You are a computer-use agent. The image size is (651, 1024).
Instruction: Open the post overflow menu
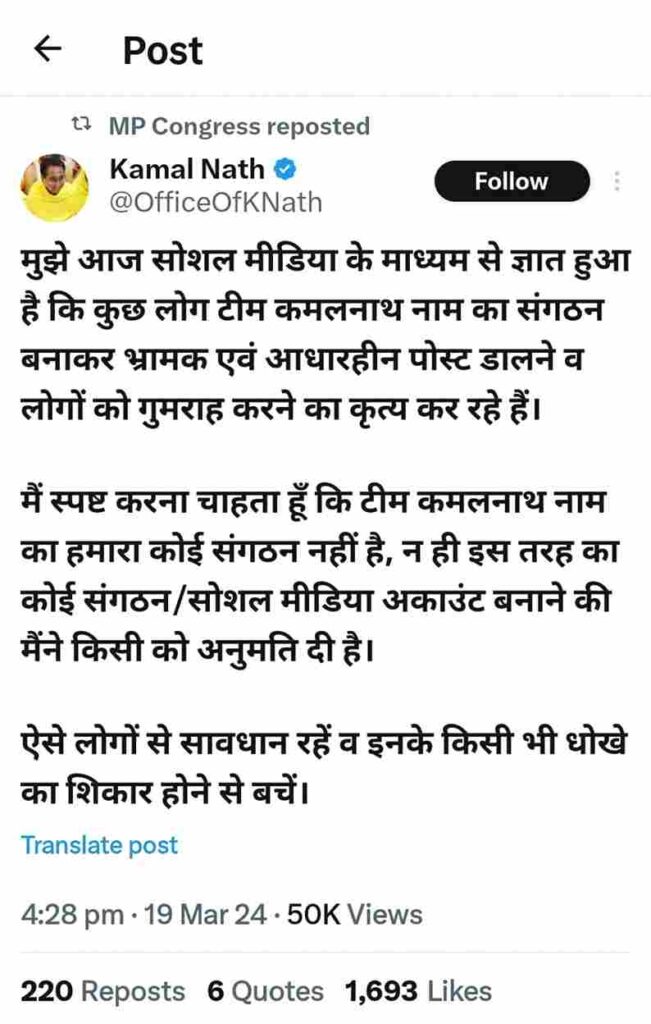click(x=617, y=182)
